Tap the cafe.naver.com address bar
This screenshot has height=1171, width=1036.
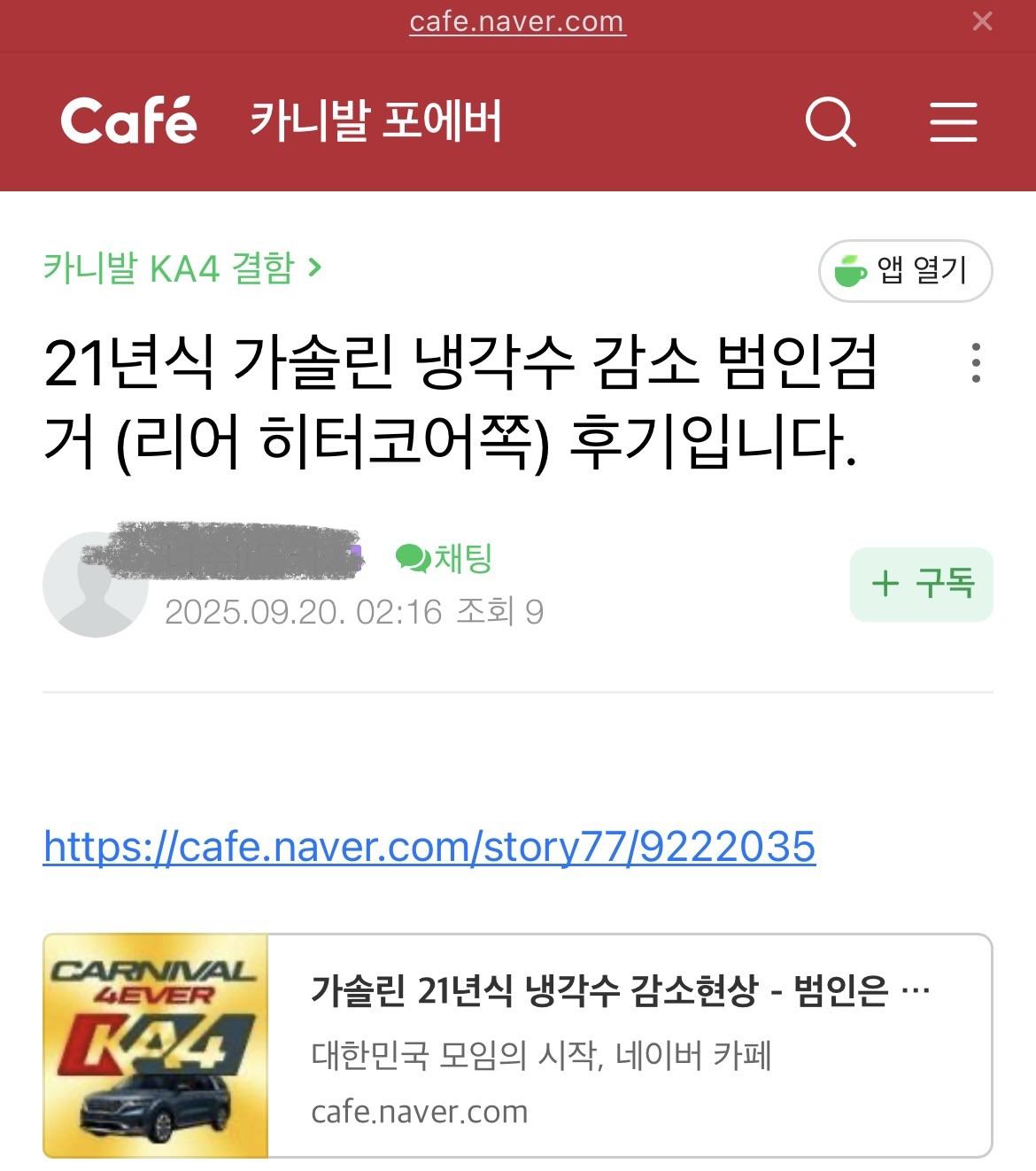[x=517, y=21]
